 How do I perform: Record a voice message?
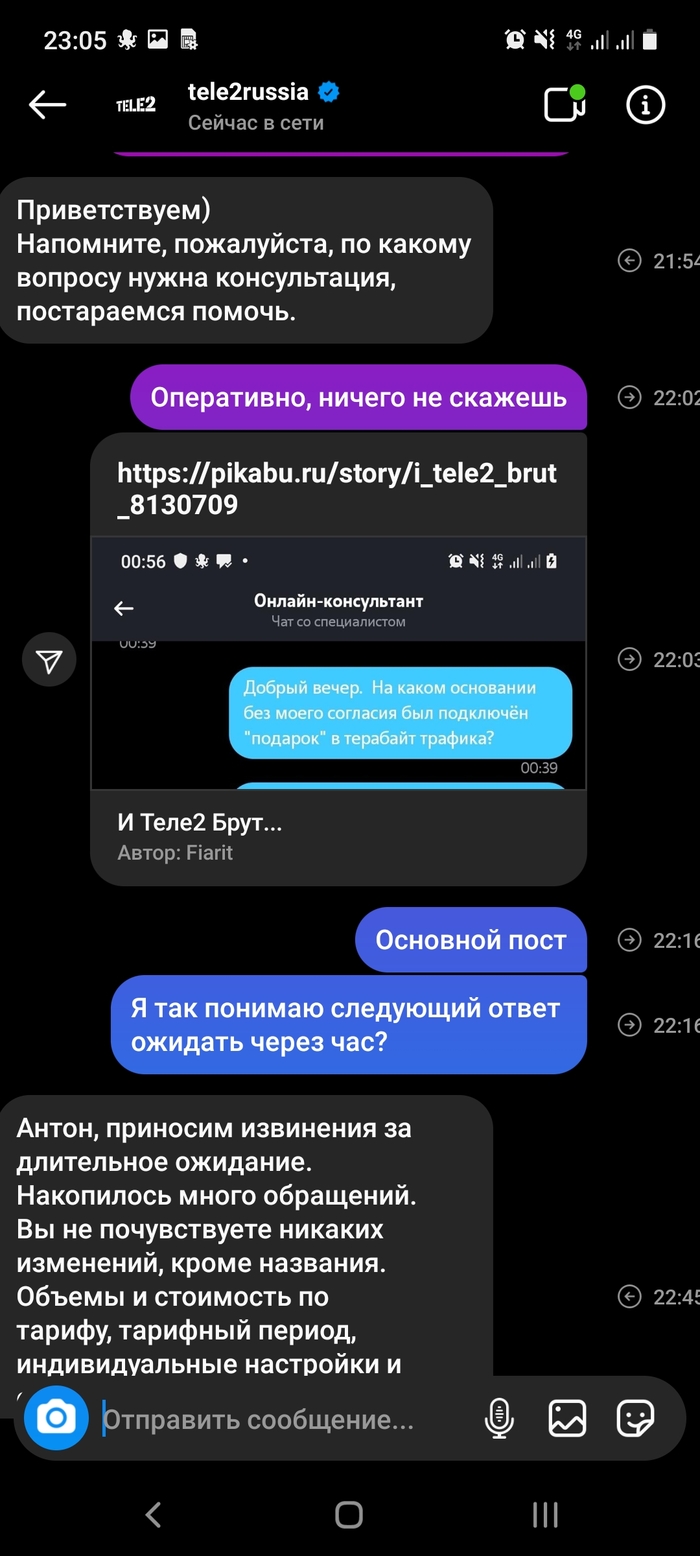[x=499, y=1418]
